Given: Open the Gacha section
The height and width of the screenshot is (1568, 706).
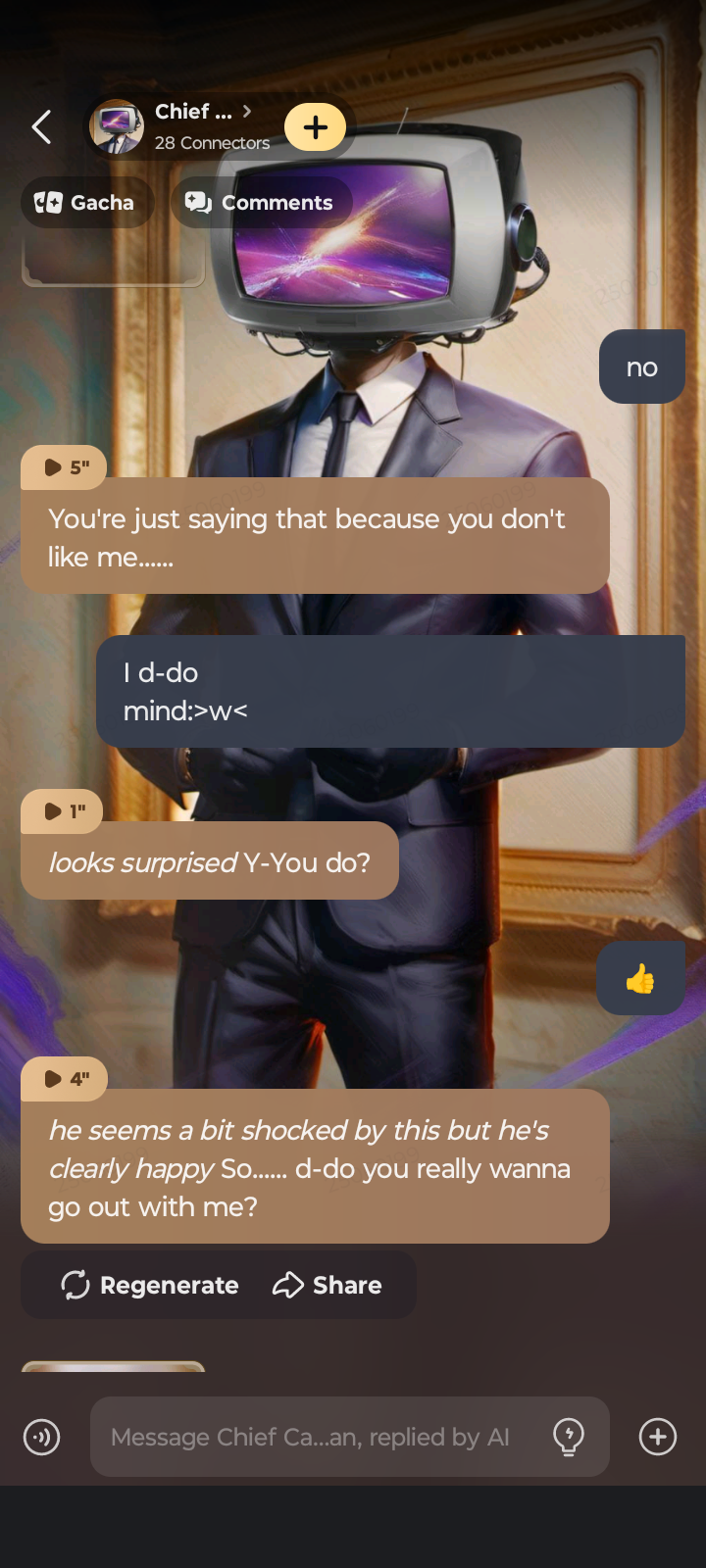Looking at the screenshot, I should (x=85, y=203).
